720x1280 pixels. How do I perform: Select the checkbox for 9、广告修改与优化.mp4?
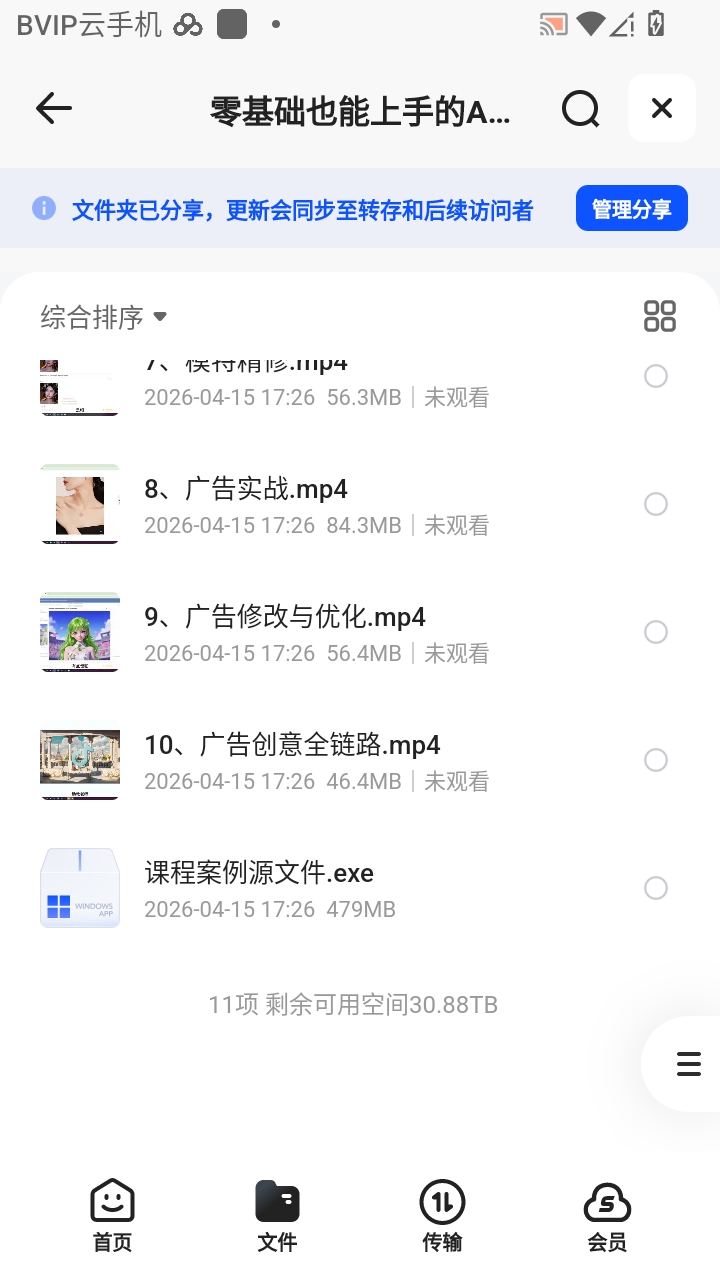656,632
